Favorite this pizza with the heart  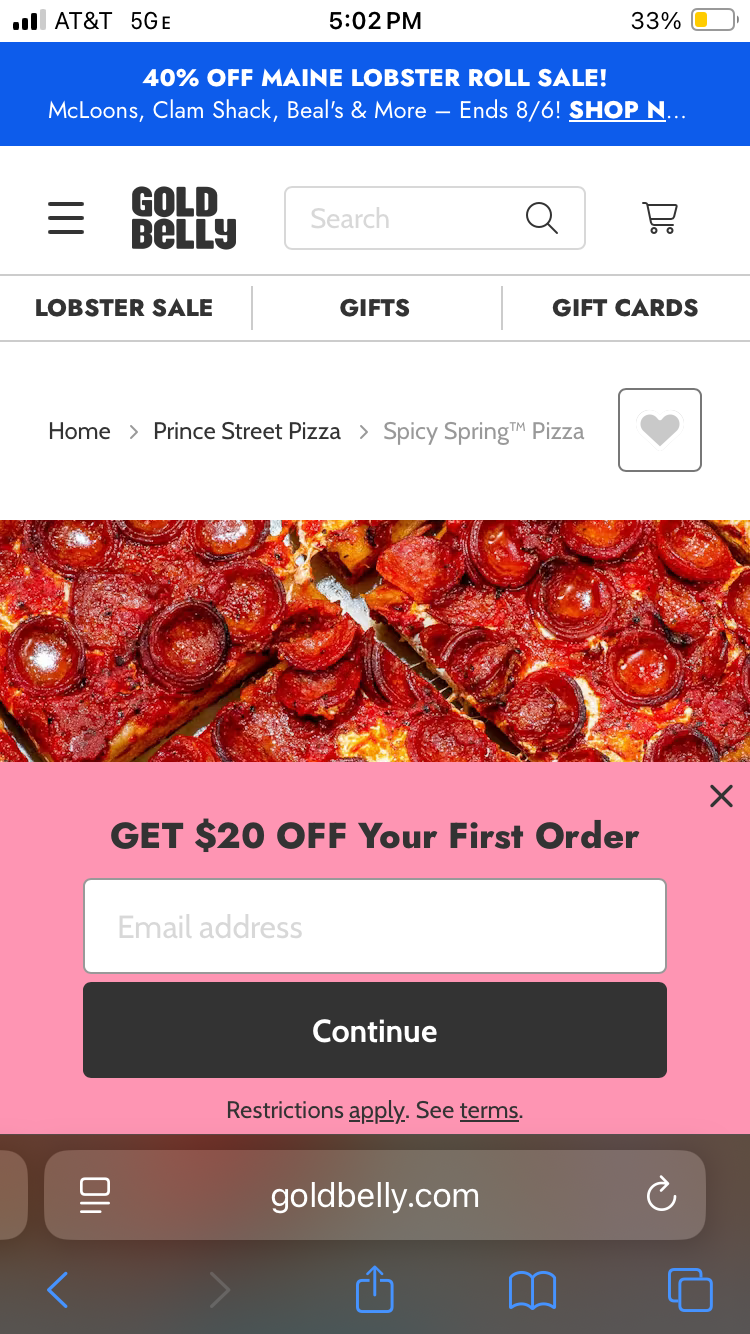point(660,430)
